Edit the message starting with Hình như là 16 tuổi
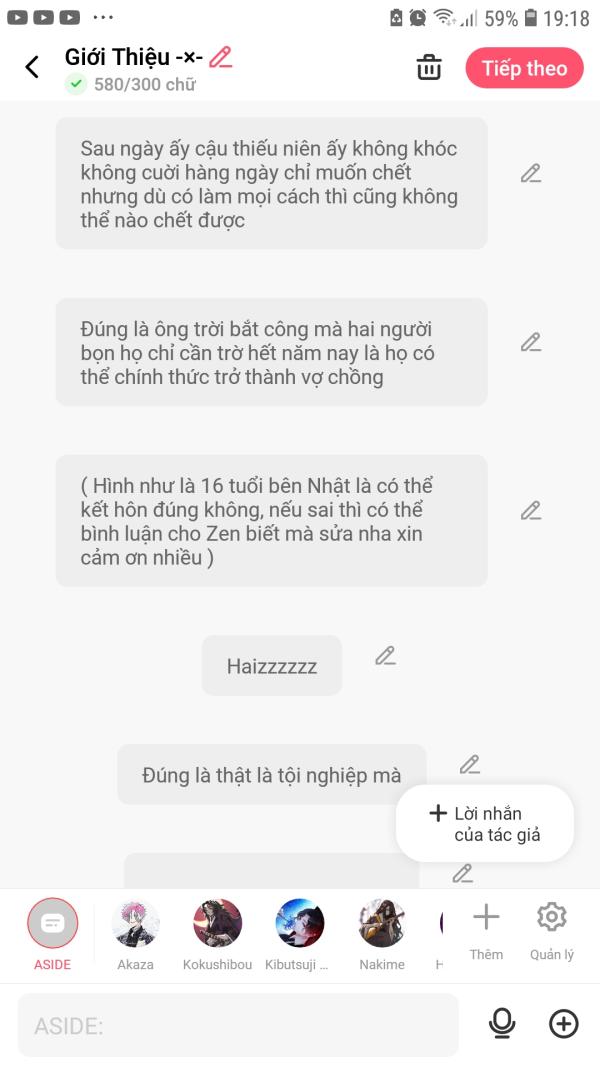The image size is (600, 1067). pos(531,510)
